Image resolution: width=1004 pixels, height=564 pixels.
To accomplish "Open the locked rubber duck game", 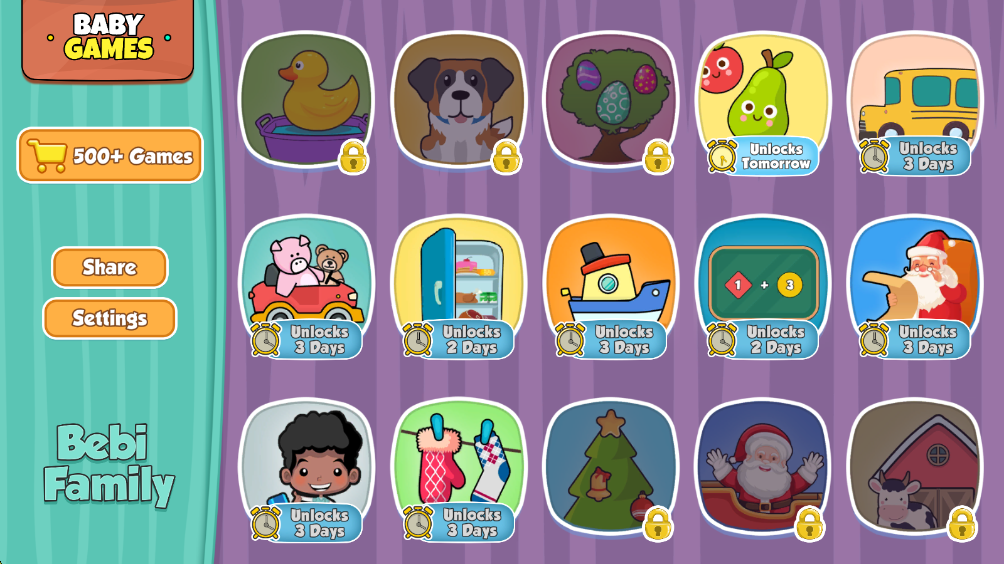I will [x=306, y=100].
